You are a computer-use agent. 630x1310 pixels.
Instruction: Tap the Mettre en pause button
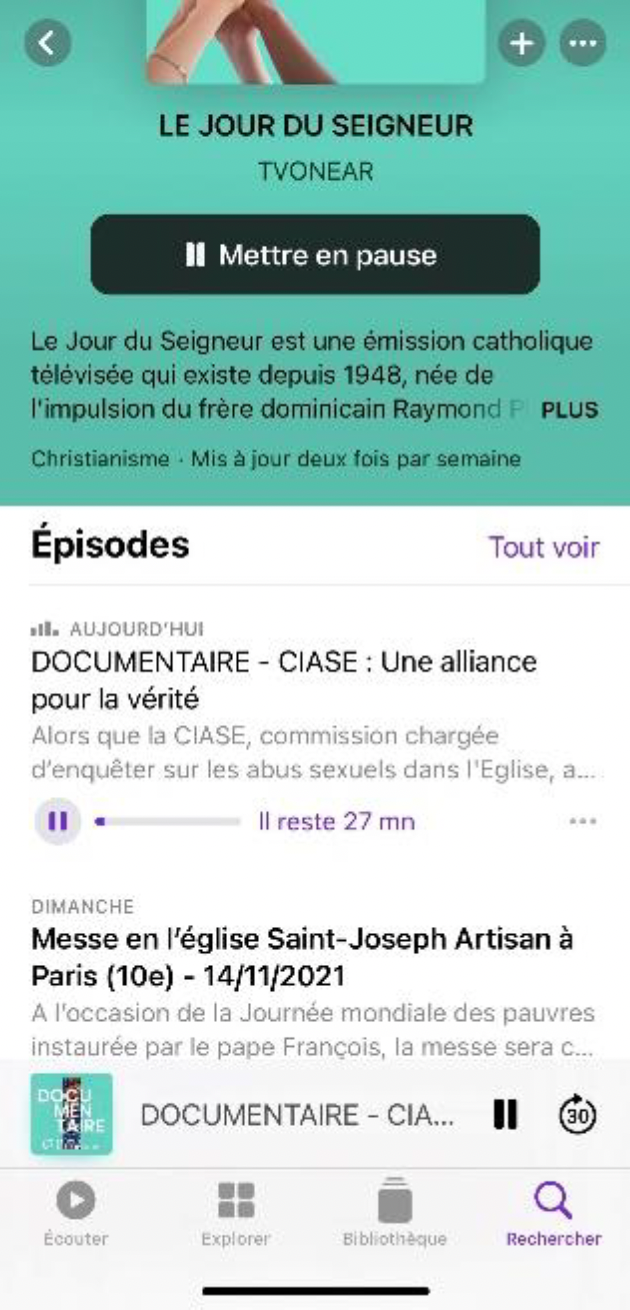coord(315,255)
